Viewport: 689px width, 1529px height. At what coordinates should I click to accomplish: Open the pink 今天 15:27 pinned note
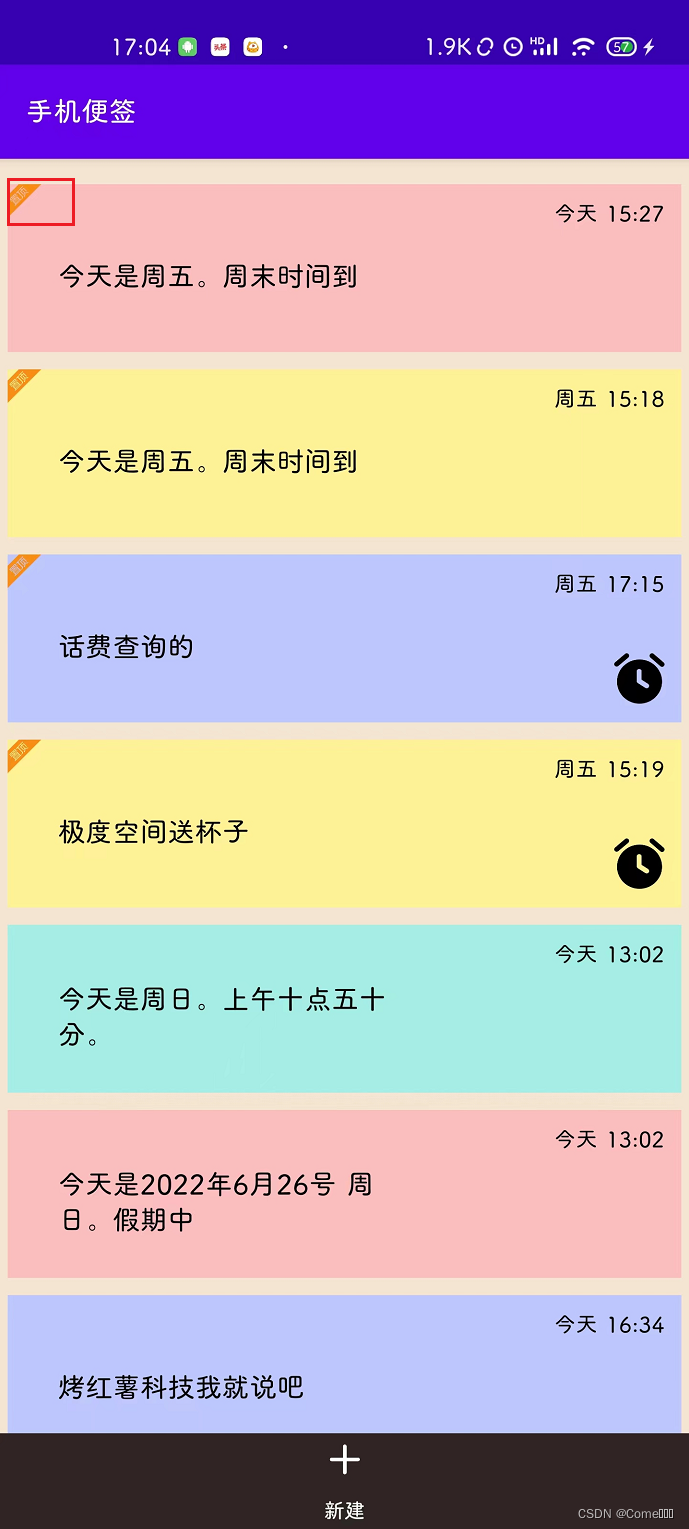coord(344,267)
